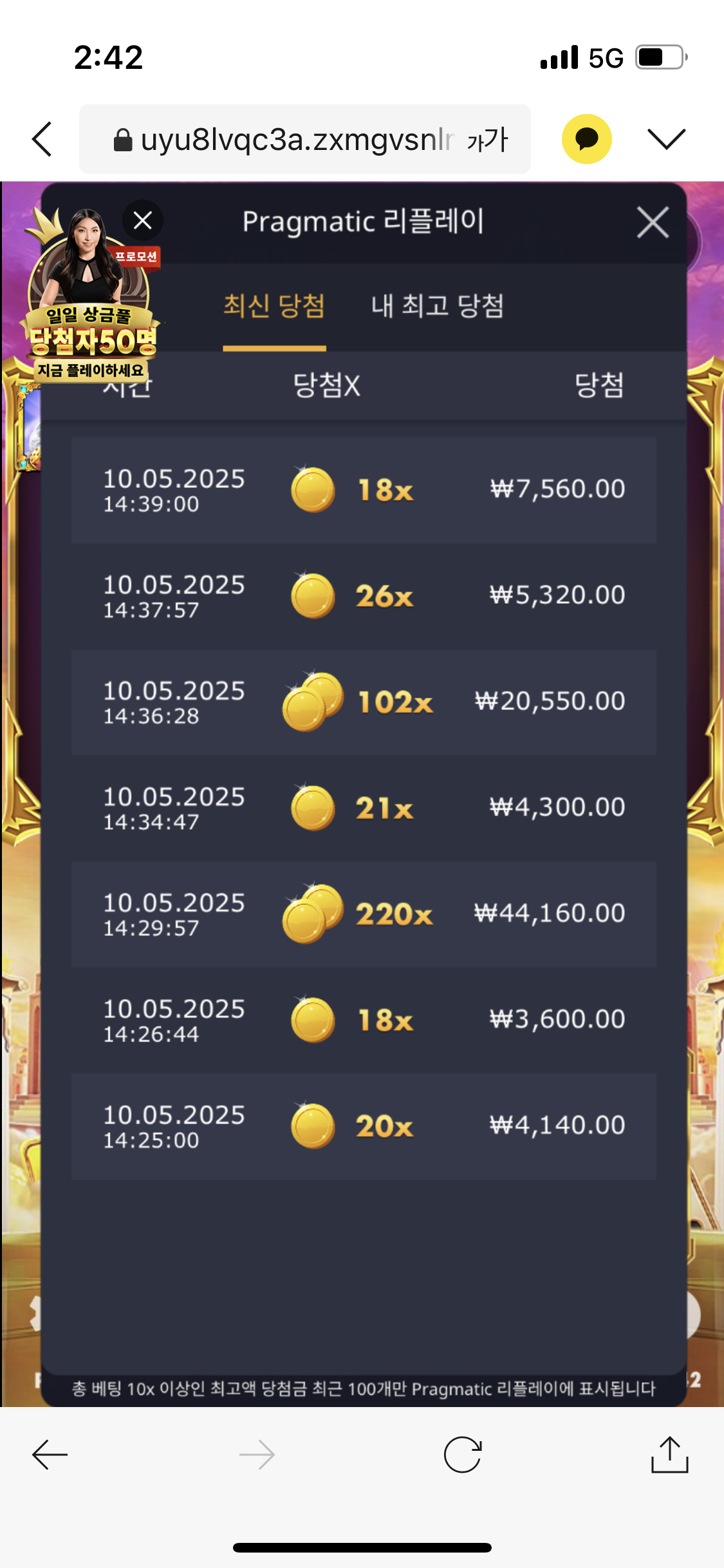Screen dimensions: 724x1568
Task: Open the yellow chat bubble button
Action: (586, 139)
